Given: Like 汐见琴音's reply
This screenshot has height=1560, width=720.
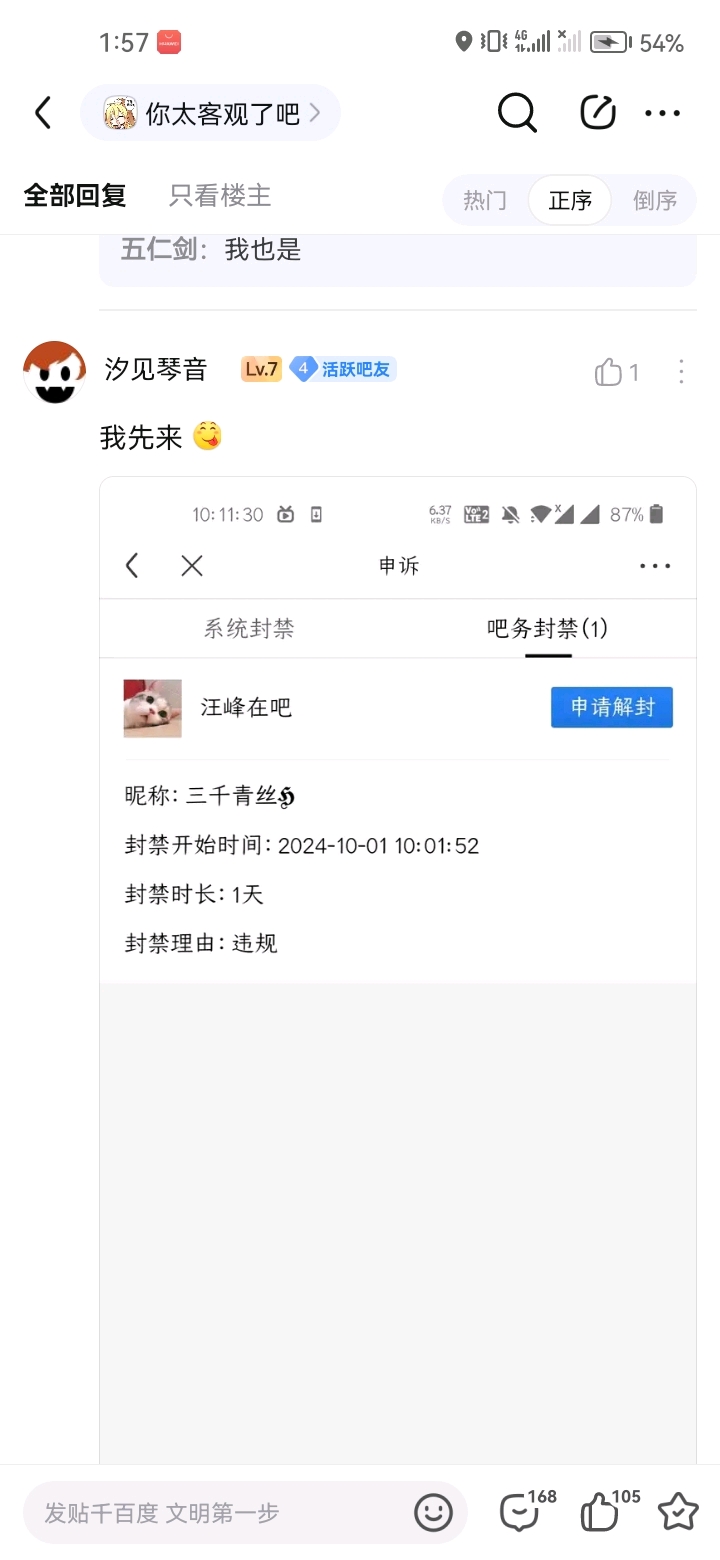Looking at the screenshot, I should (x=609, y=373).
